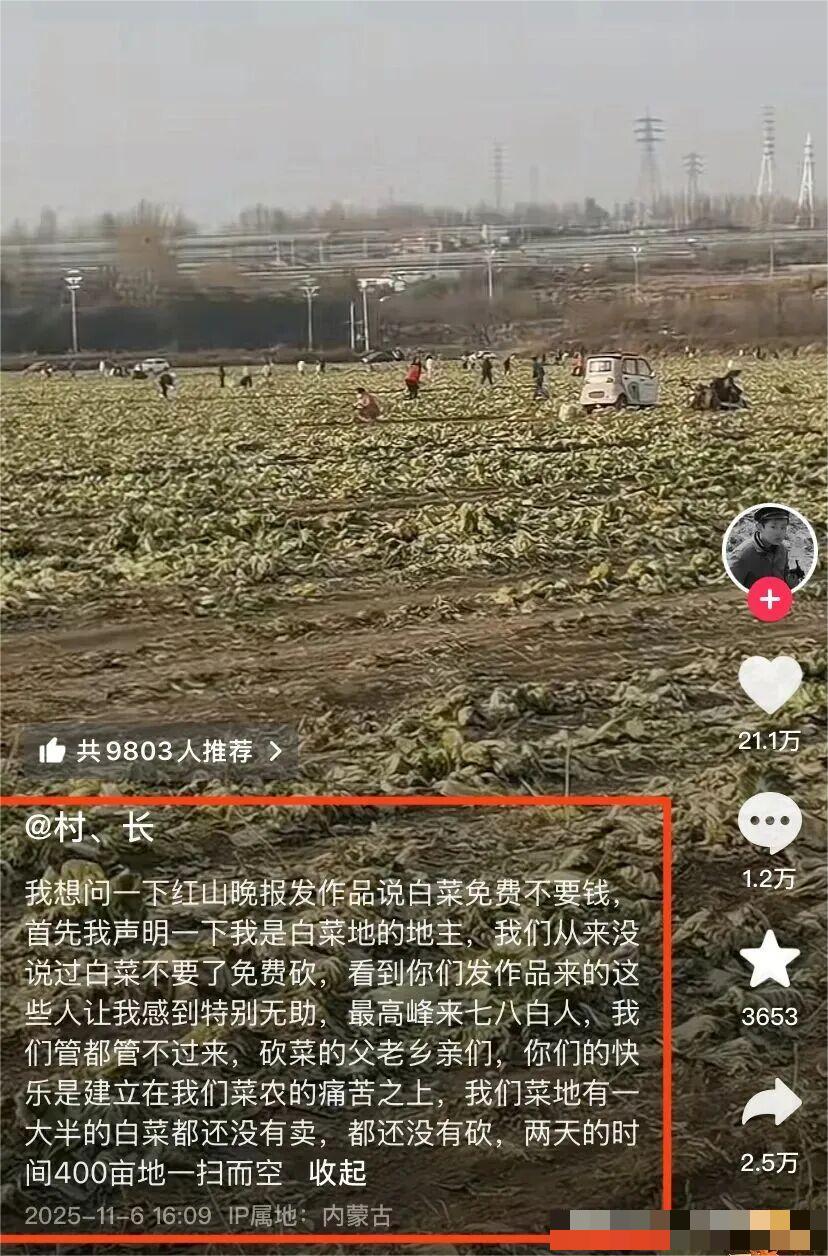Like this cabbage field video
The image size is (828, 1256).
point(769,685)
